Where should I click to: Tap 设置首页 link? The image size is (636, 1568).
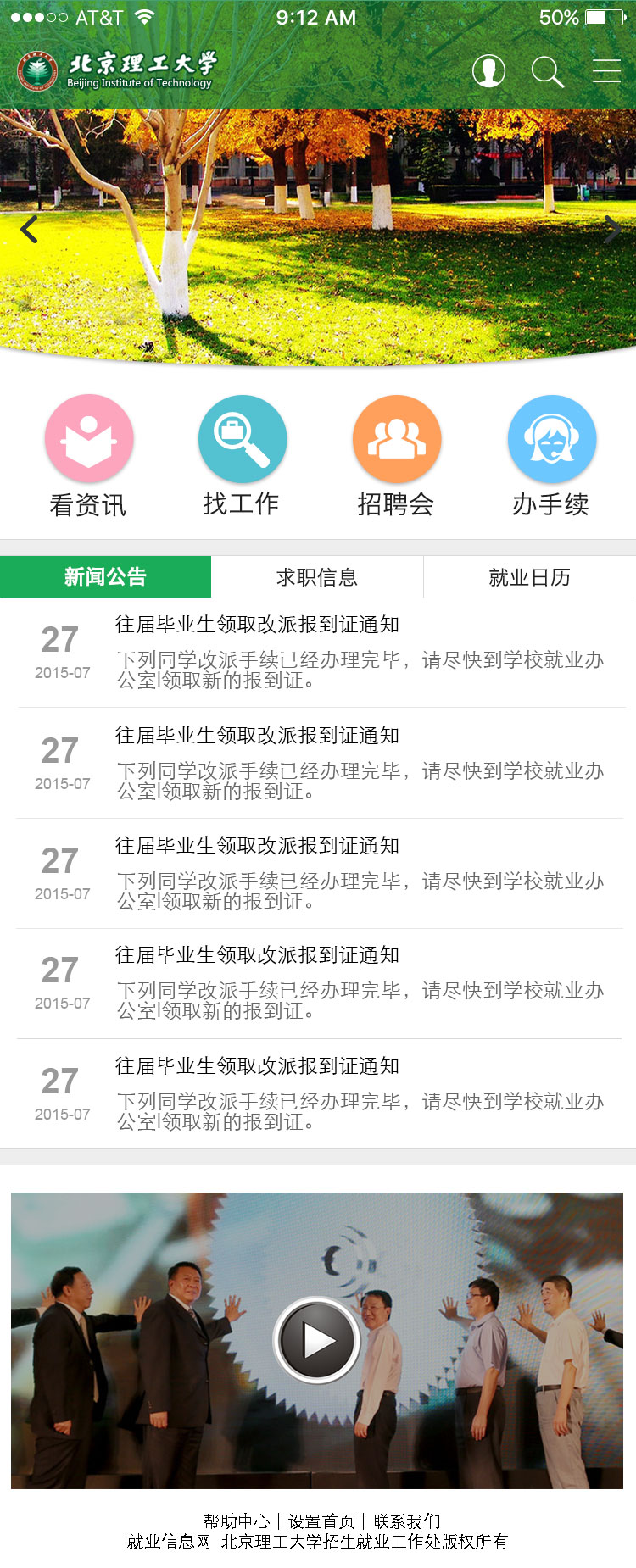[x=321, y=1521]
